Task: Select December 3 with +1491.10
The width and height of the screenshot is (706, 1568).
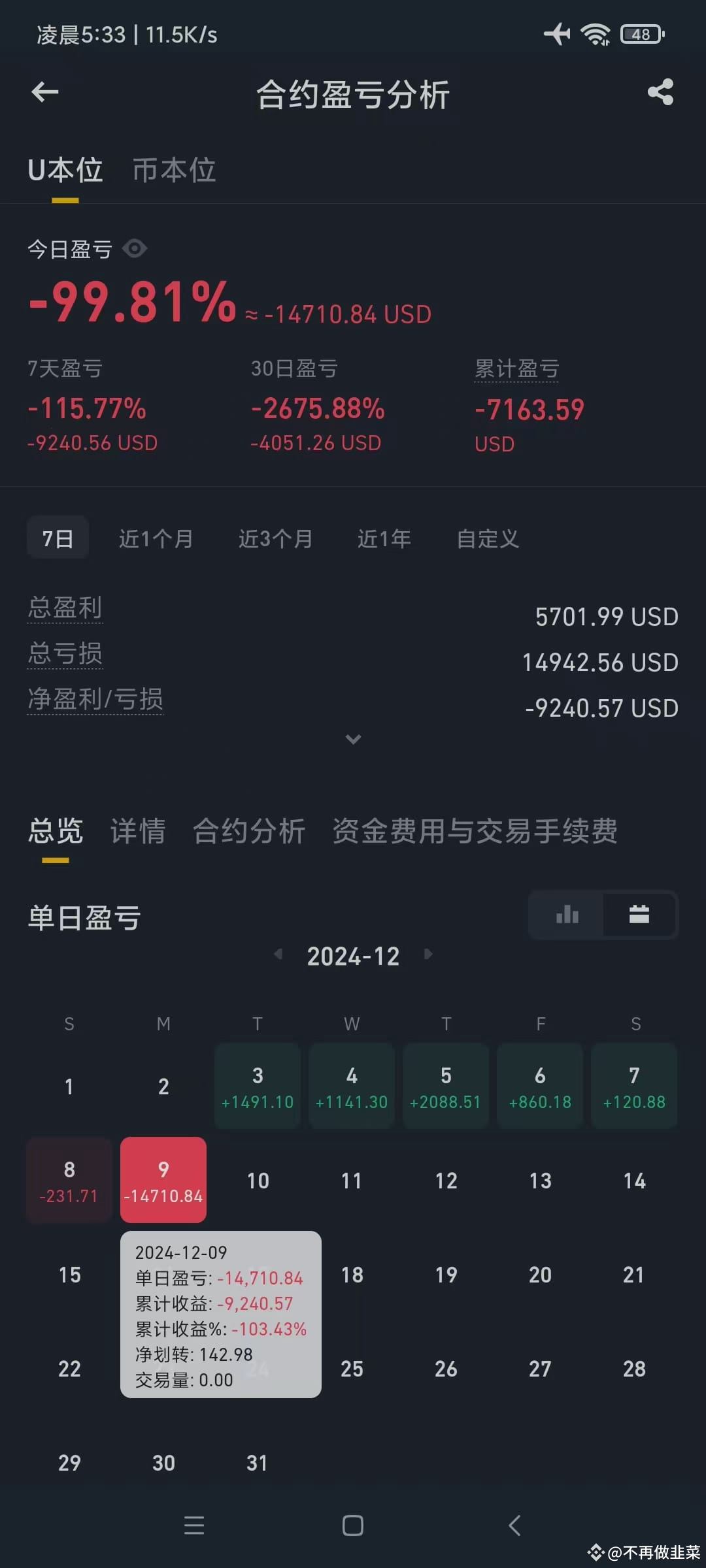Action: point(258,1086)
